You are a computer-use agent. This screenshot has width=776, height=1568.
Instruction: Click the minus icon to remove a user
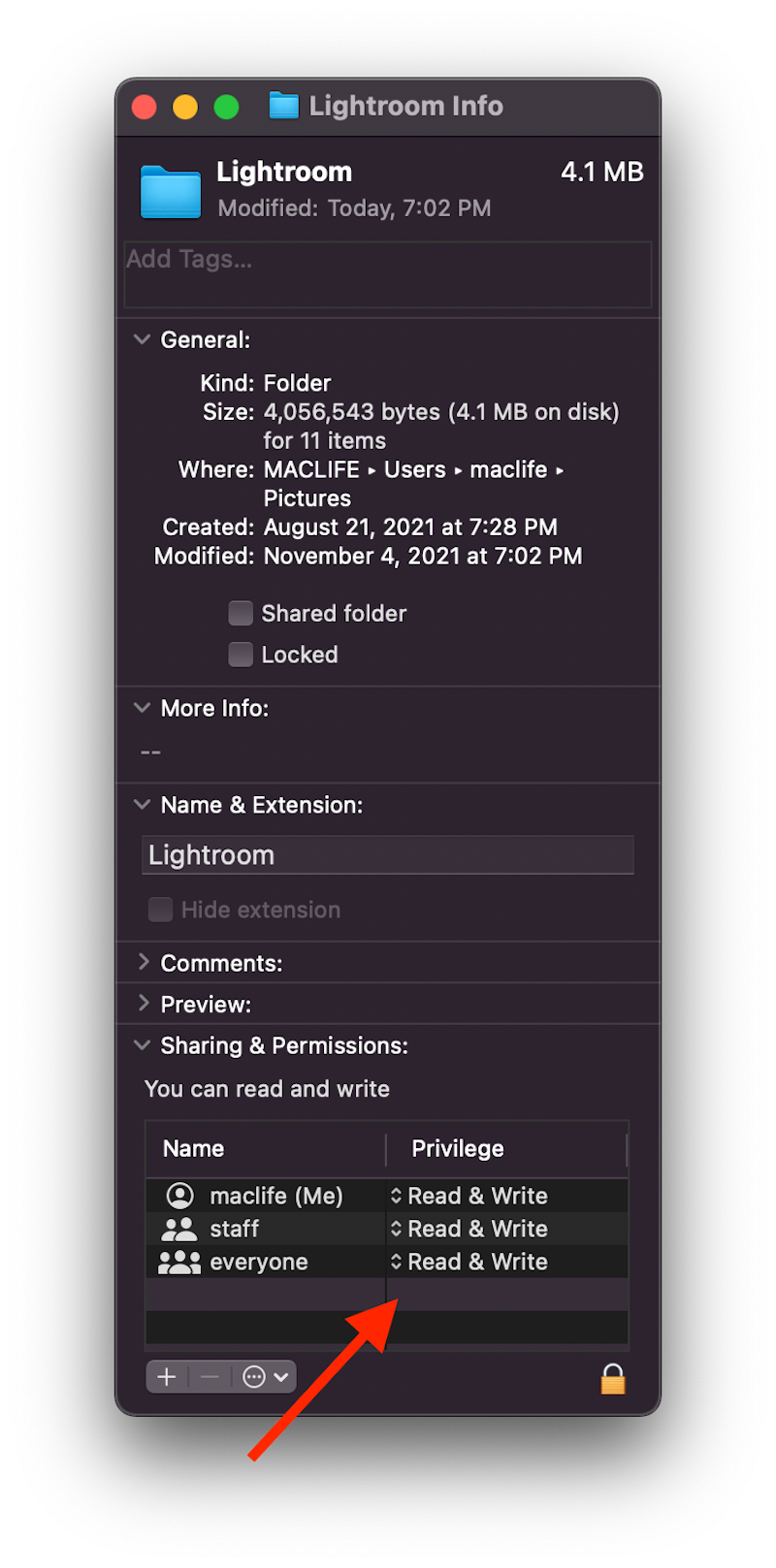208,1377
